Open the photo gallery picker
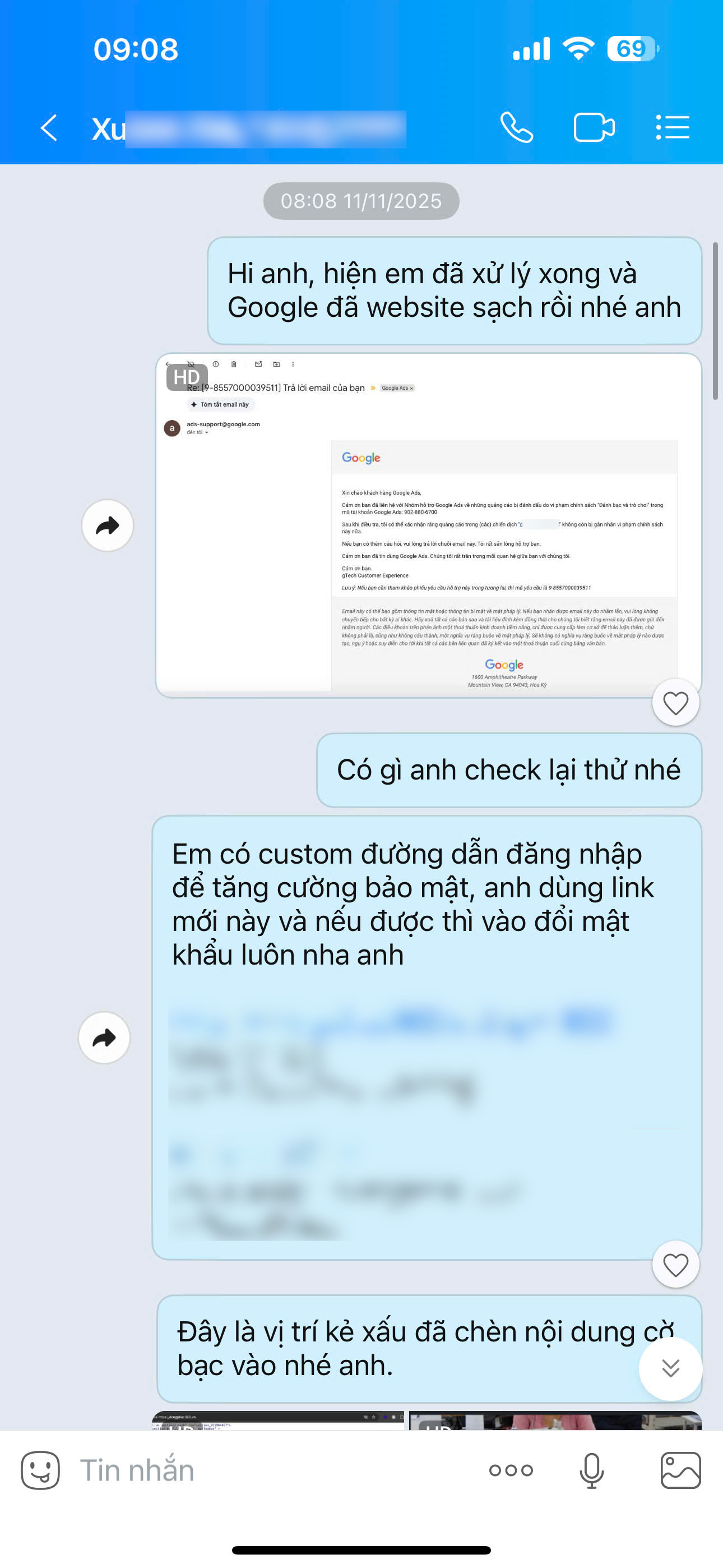Image resolution: width=723 pixels, height=1568 pixels. [680, 1470]
